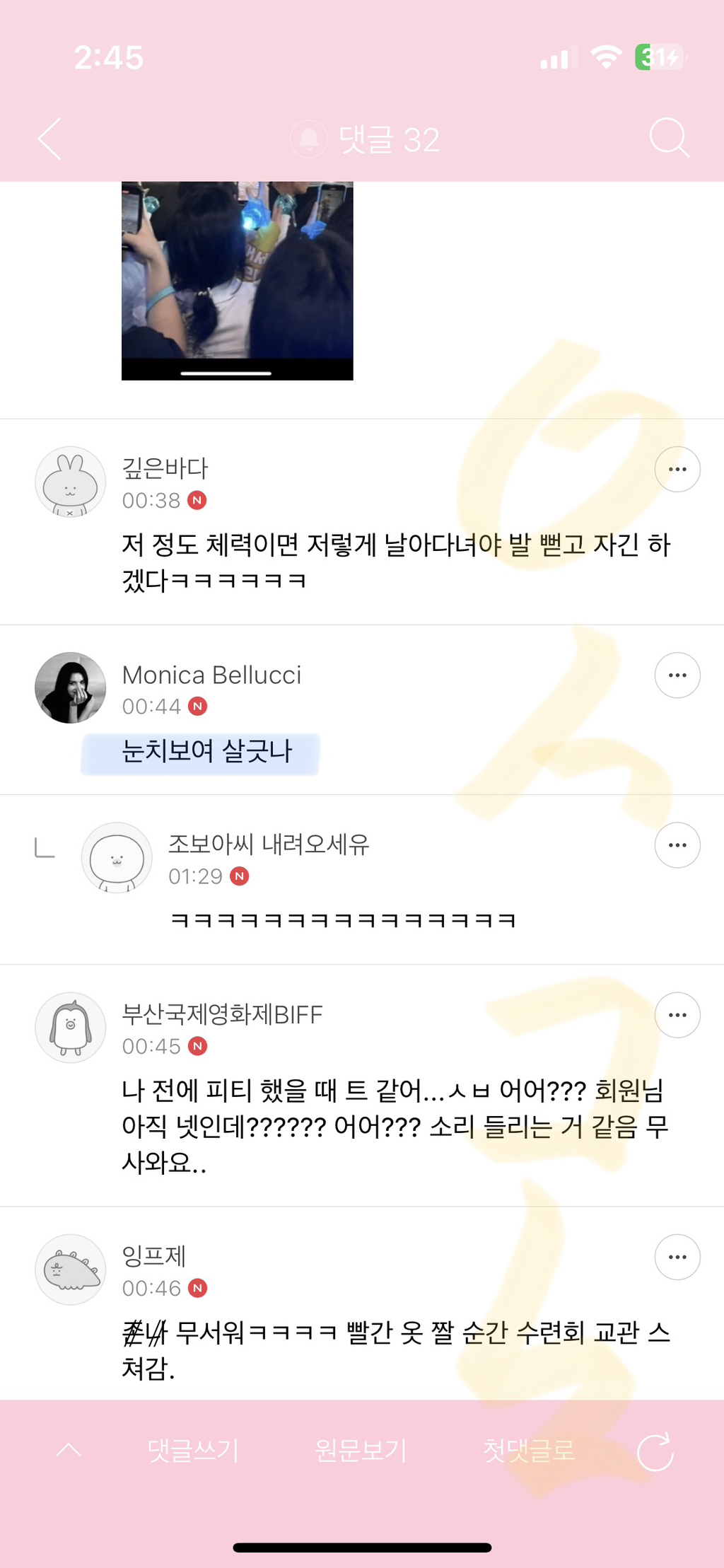Tap the 댓글쓰기 button to write a comment
Viewport: 724px width, 1568px height.
click(x=193, y=1451)
